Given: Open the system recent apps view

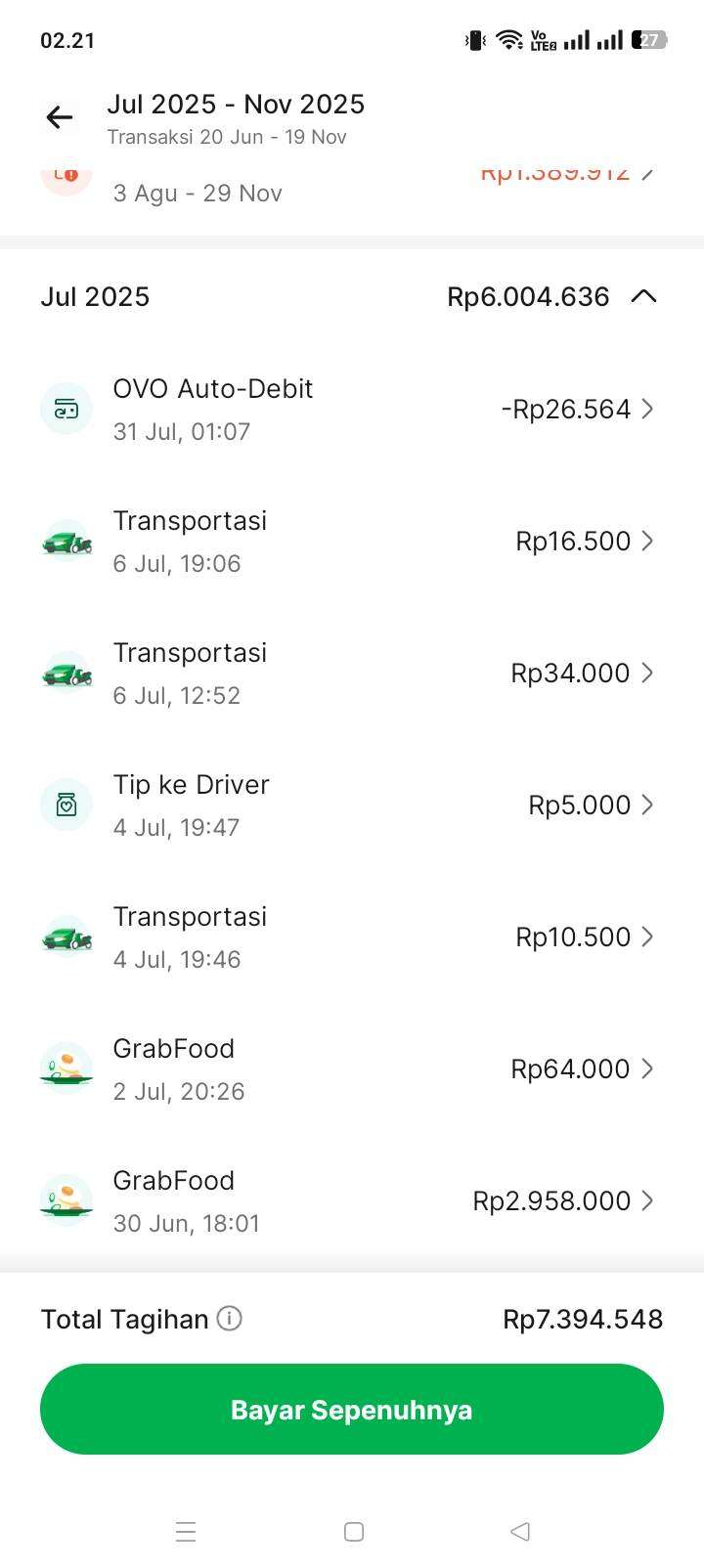Looking at the screenshot, I should click(186, 1532).
